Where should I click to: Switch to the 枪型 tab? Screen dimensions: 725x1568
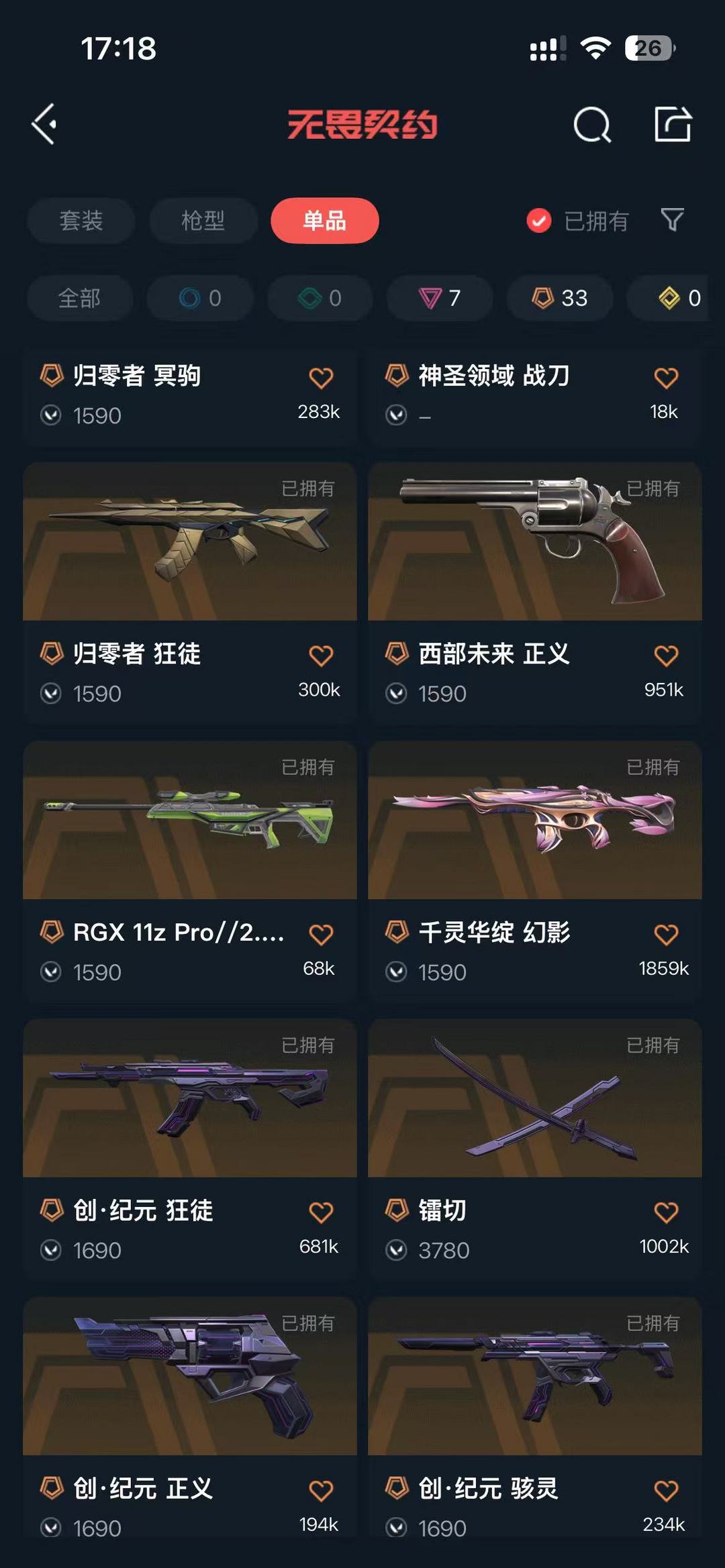(x=203, y=221)
